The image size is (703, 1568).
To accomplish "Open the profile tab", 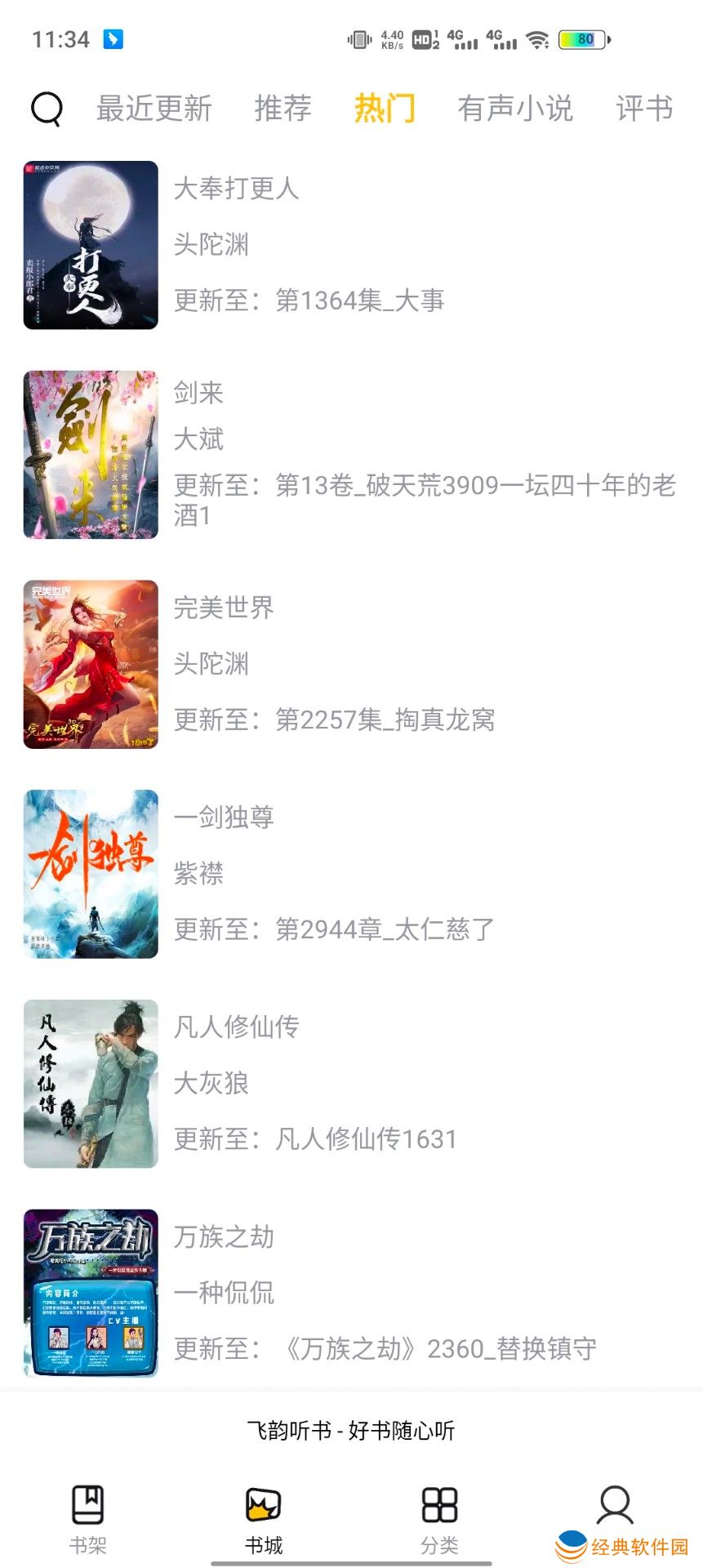I will pyautogui.click(x=615, y=1507).
